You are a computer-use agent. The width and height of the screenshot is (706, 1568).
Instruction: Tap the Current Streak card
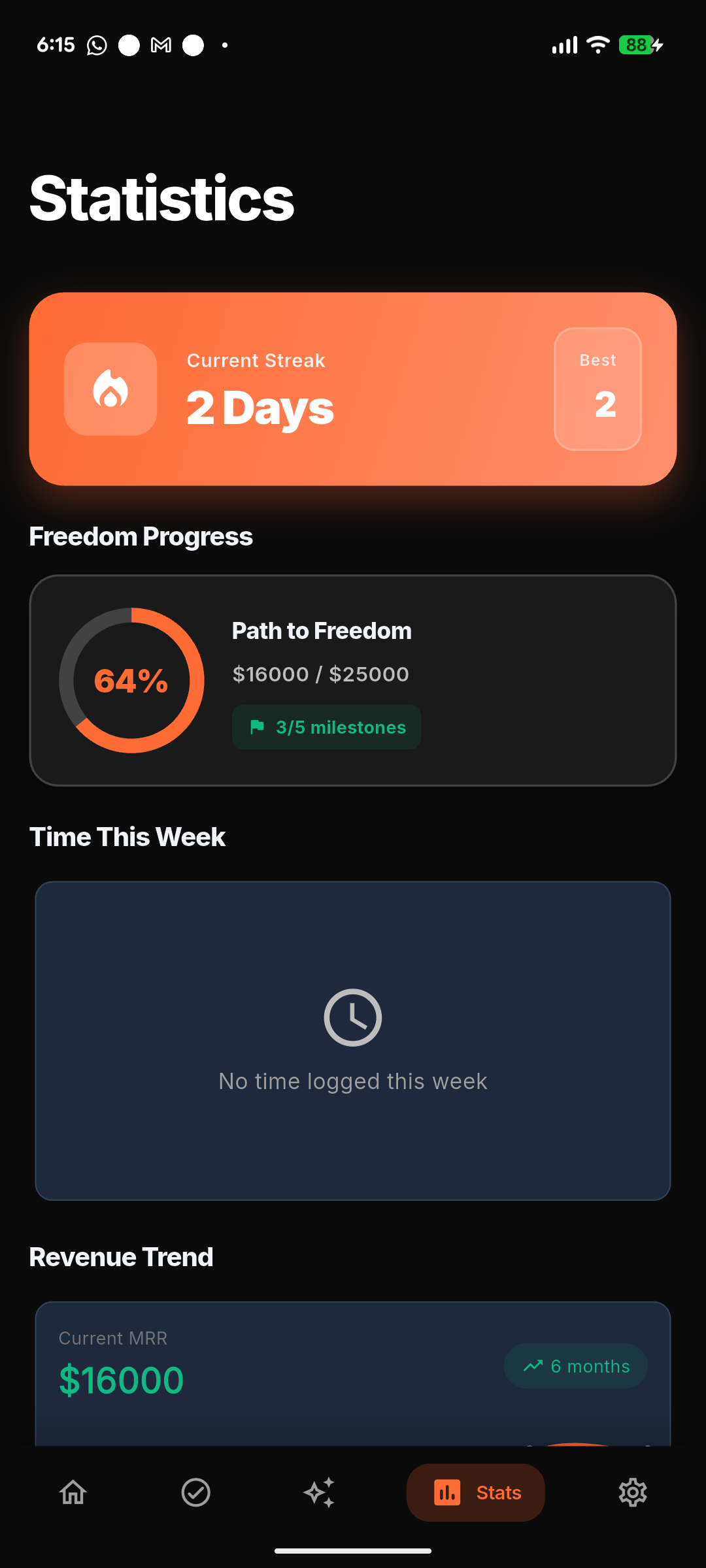pos(353,389)
